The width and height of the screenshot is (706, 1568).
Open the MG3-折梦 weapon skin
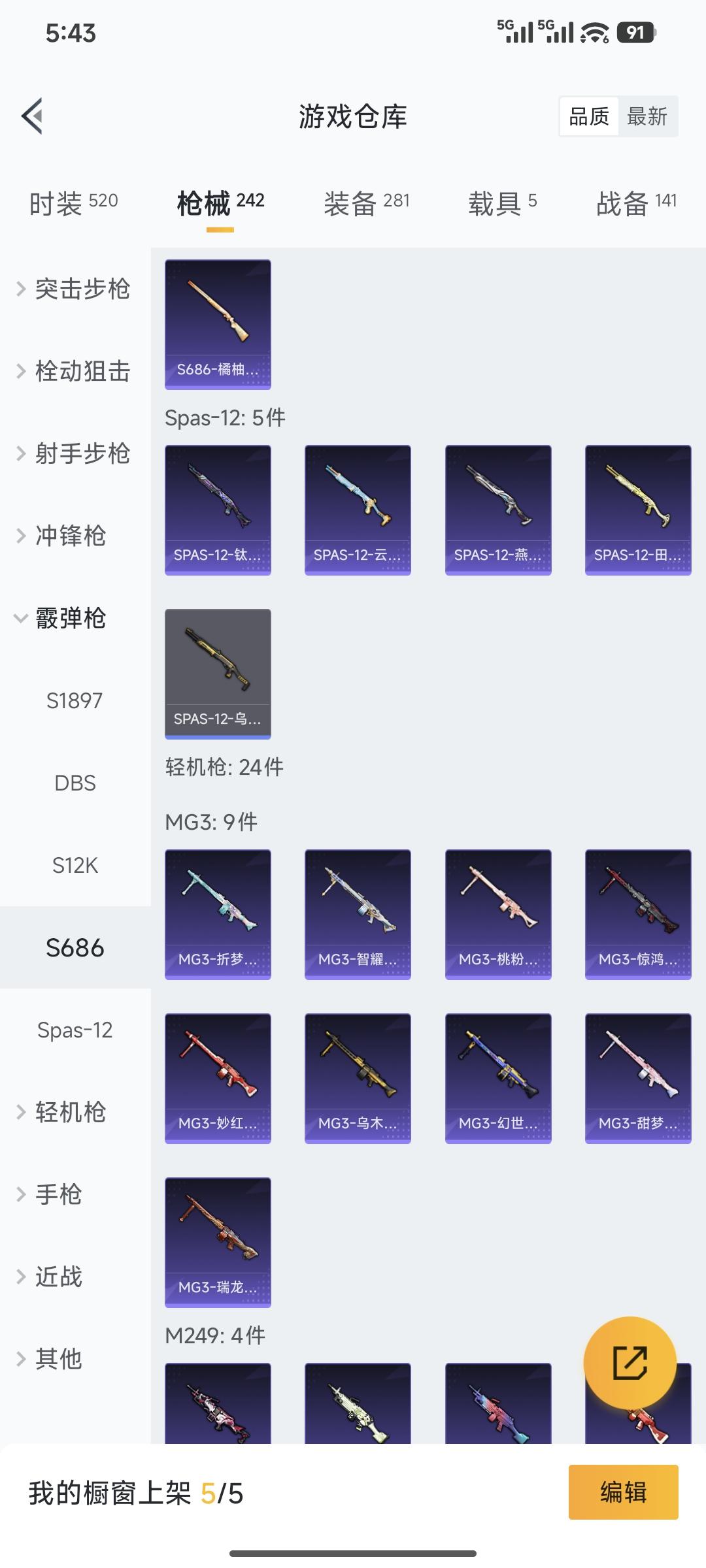[x=218, y=913]
